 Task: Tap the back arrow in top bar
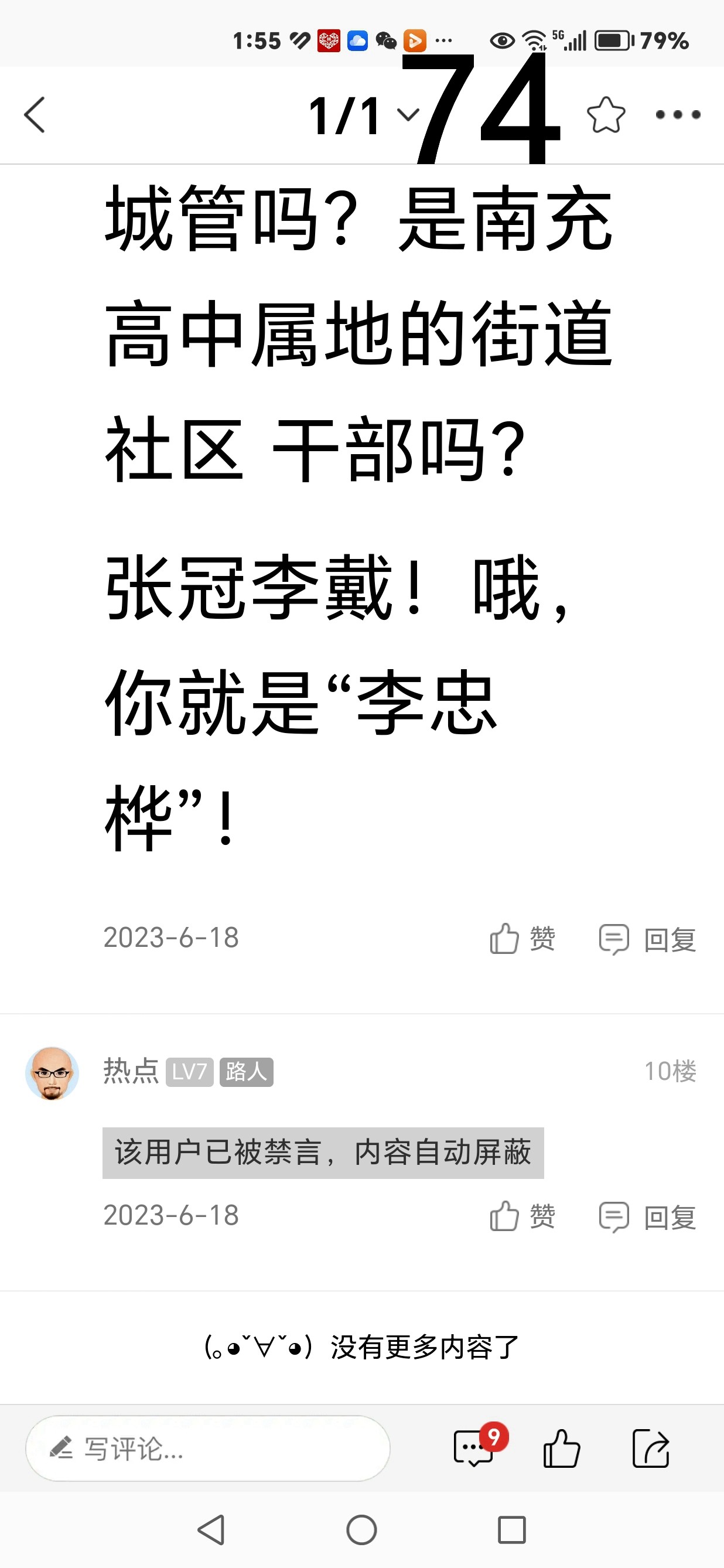(x=35, y=115)
